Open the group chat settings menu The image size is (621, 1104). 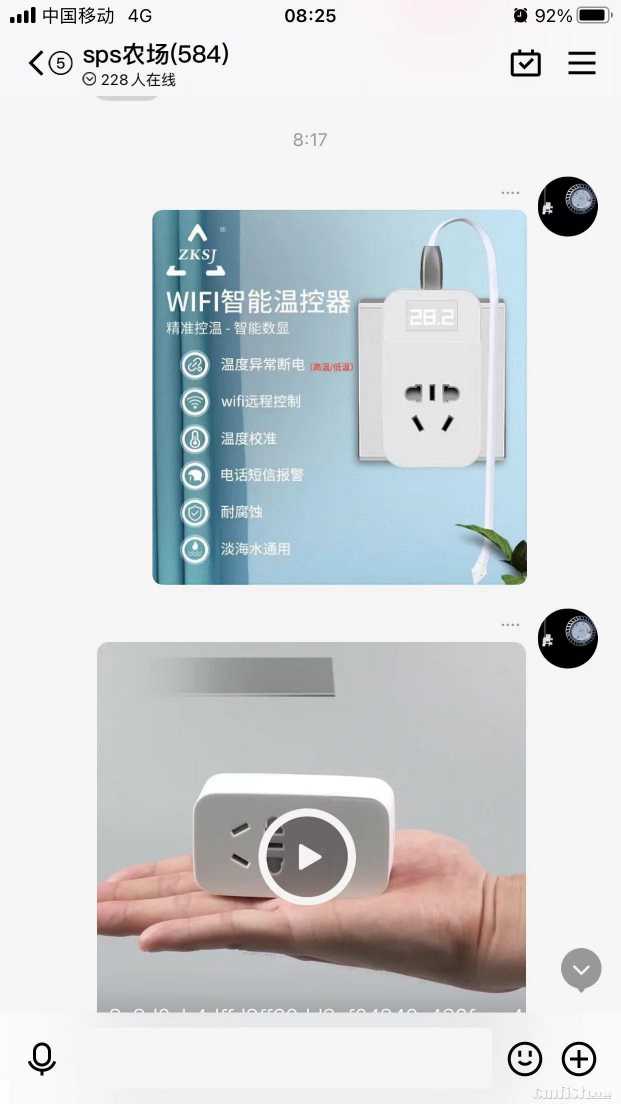(x=582, y=63)
